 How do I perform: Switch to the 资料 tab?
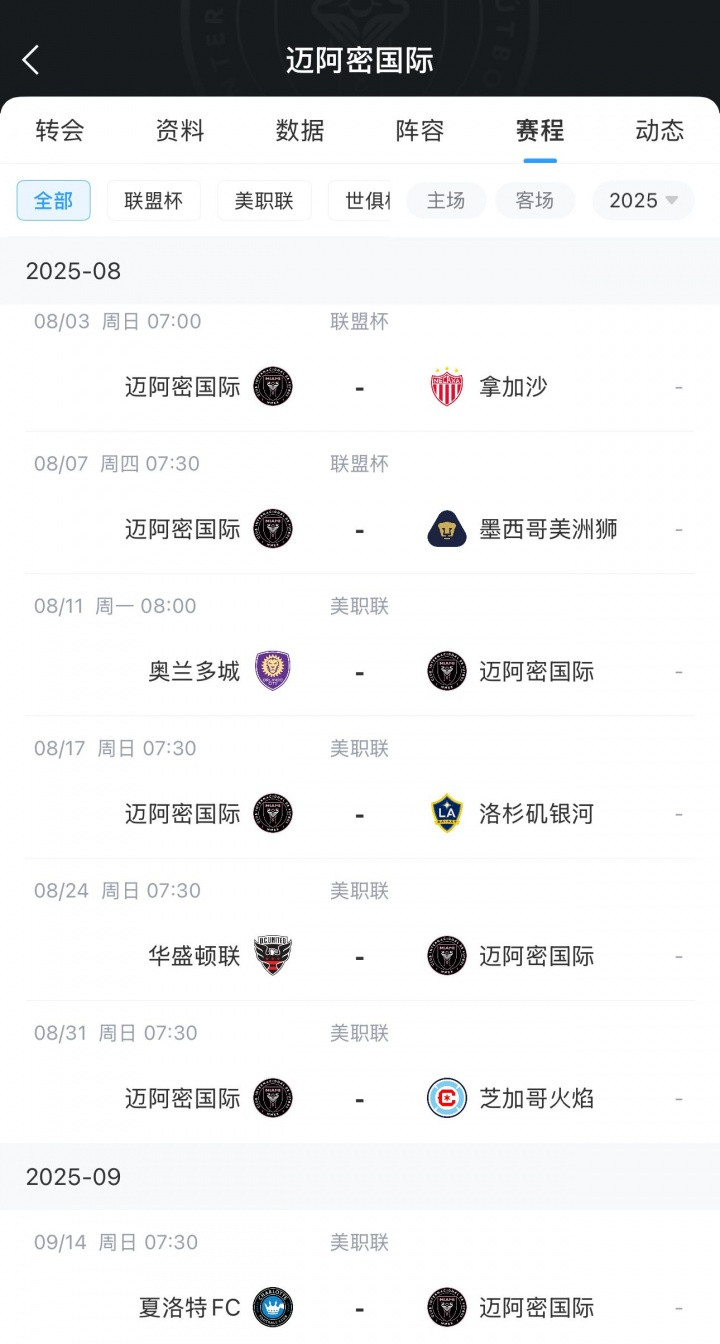click(180, 130)
